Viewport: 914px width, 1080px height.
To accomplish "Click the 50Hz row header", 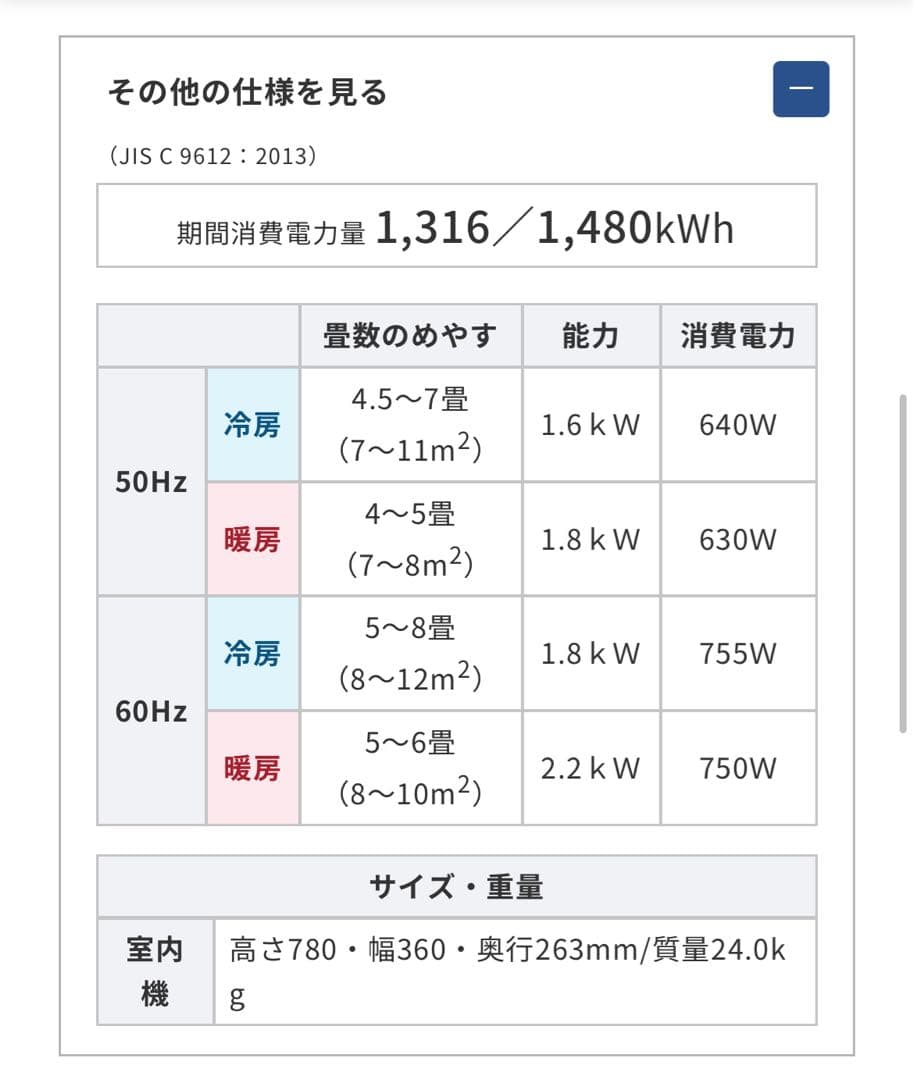I will [152, 482].
